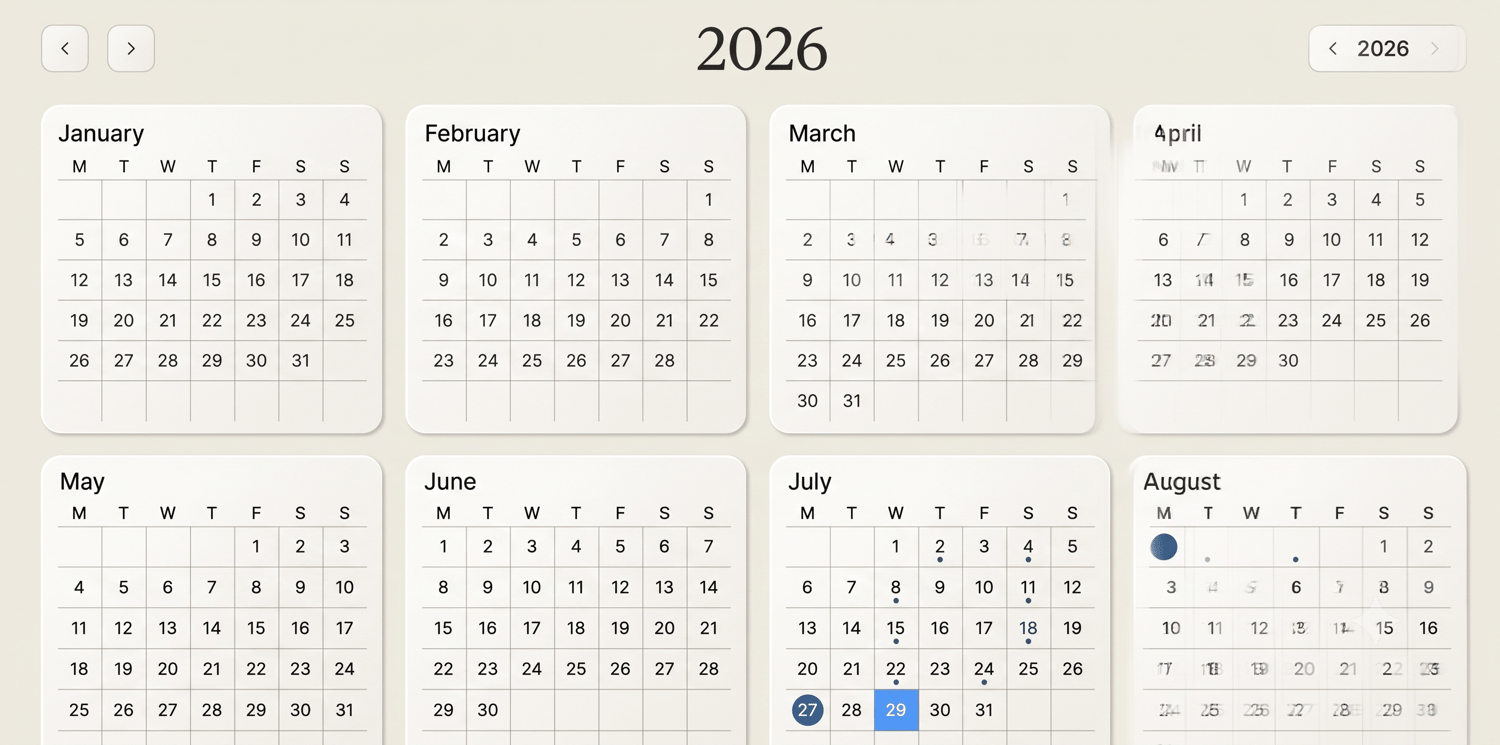Viewport: 1500px width, 745px height.
Task: Select January 15
Action: [x=212, y=280]
